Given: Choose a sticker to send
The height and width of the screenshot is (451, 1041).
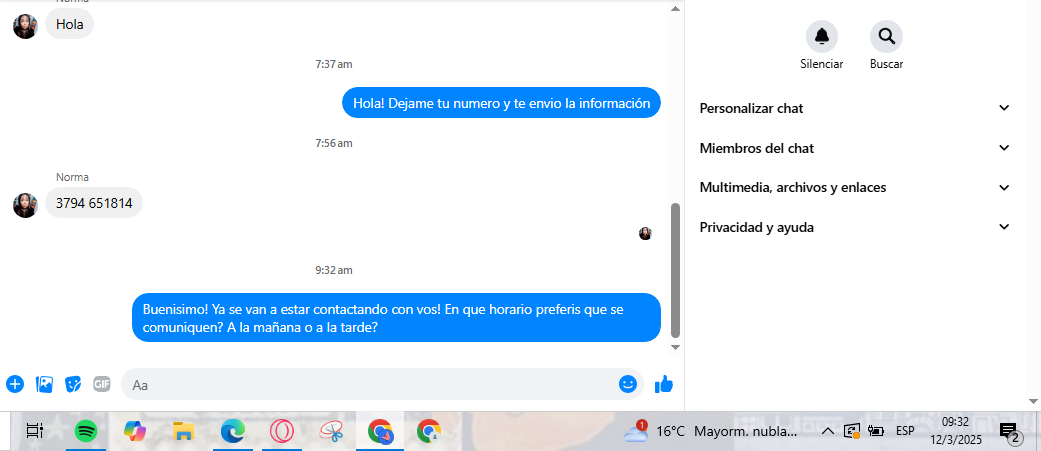Looking at the screenshot, I should point(73,384).
